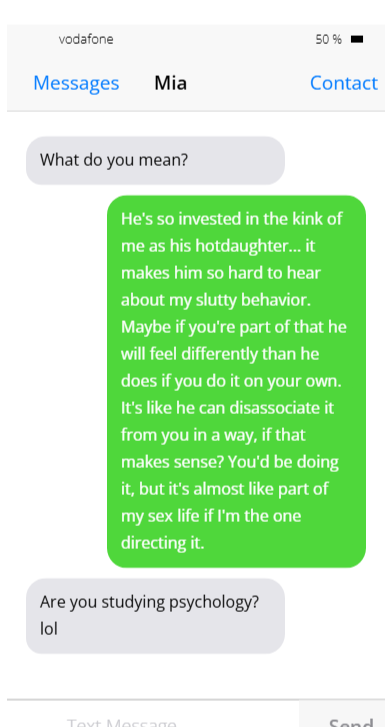Tap the Text Message input field
The image size is (390, 727).
tap(153, 714)
